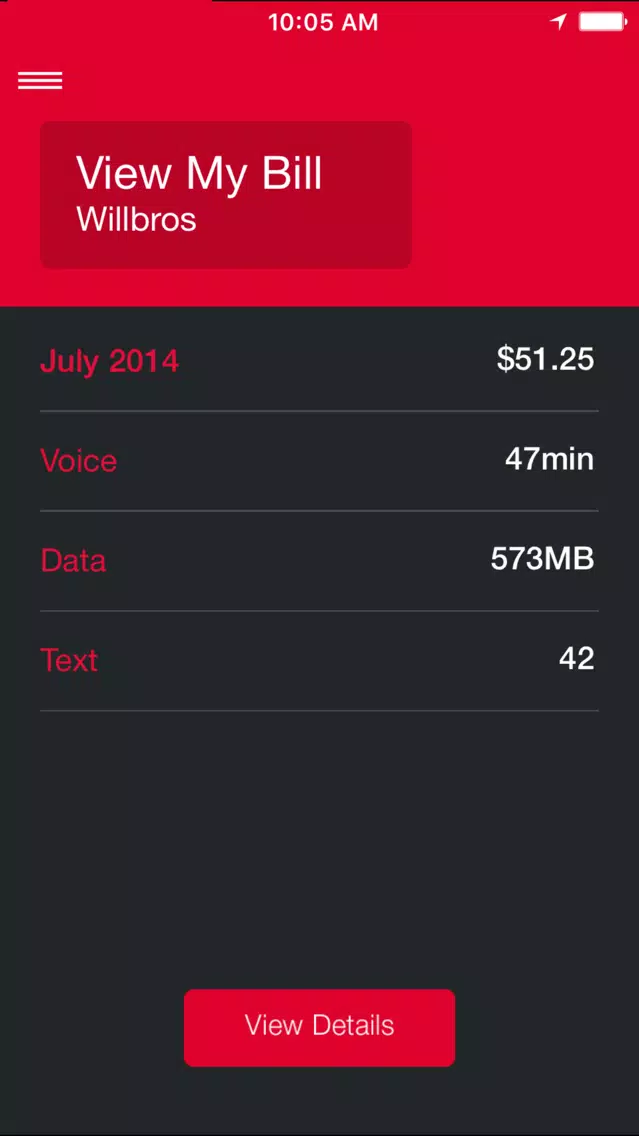The width and height of the screenshot is (639, 1136).
Task: Open the hamburger menu
Action: tap(40, 80)
